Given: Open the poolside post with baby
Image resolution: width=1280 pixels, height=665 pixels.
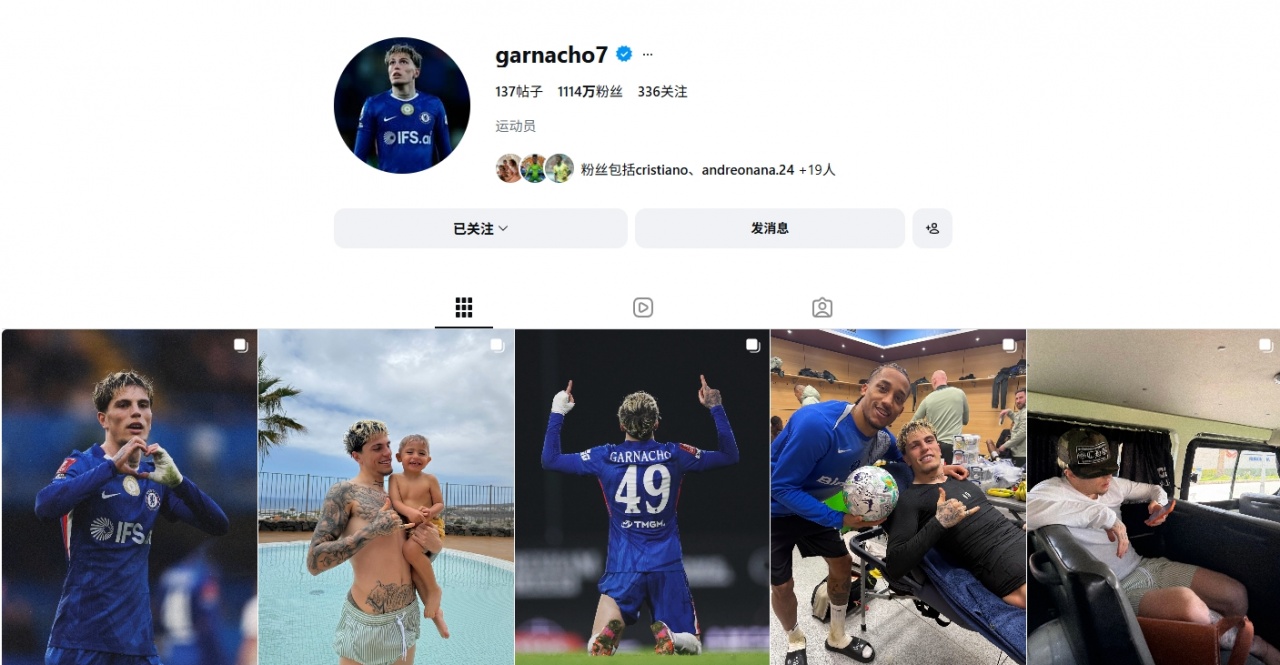Looking at the screenshot, I should pyautogui.click(x=386, y=497).
